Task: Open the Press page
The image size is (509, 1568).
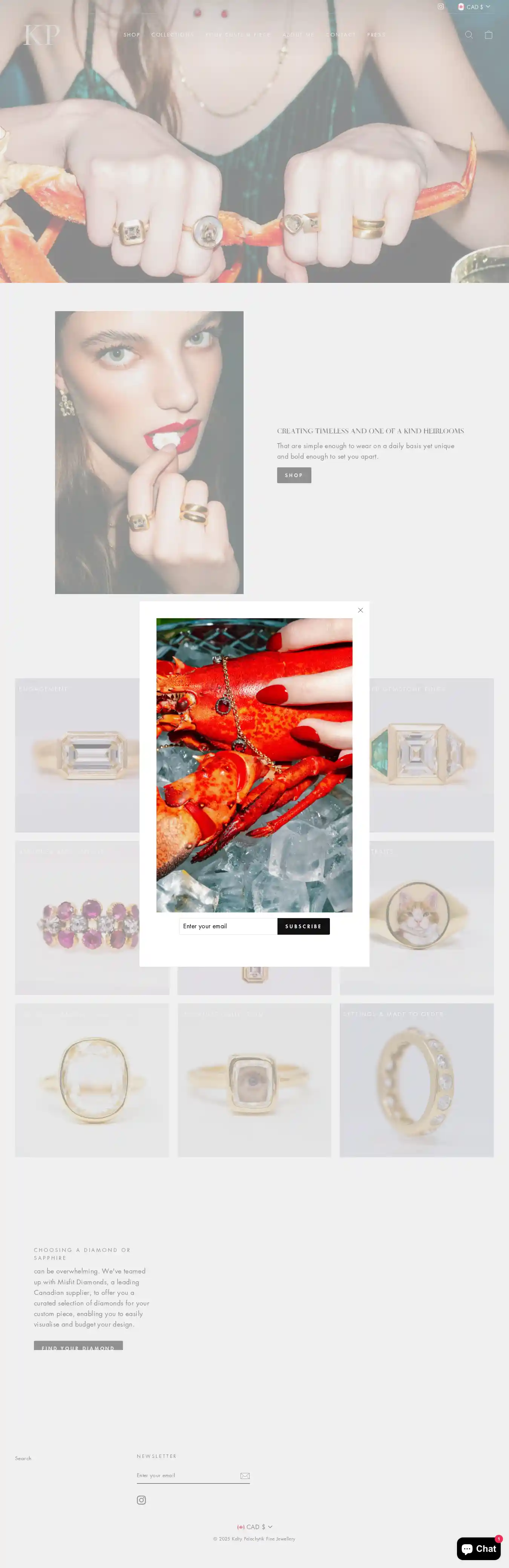Action: coord(376,35)
